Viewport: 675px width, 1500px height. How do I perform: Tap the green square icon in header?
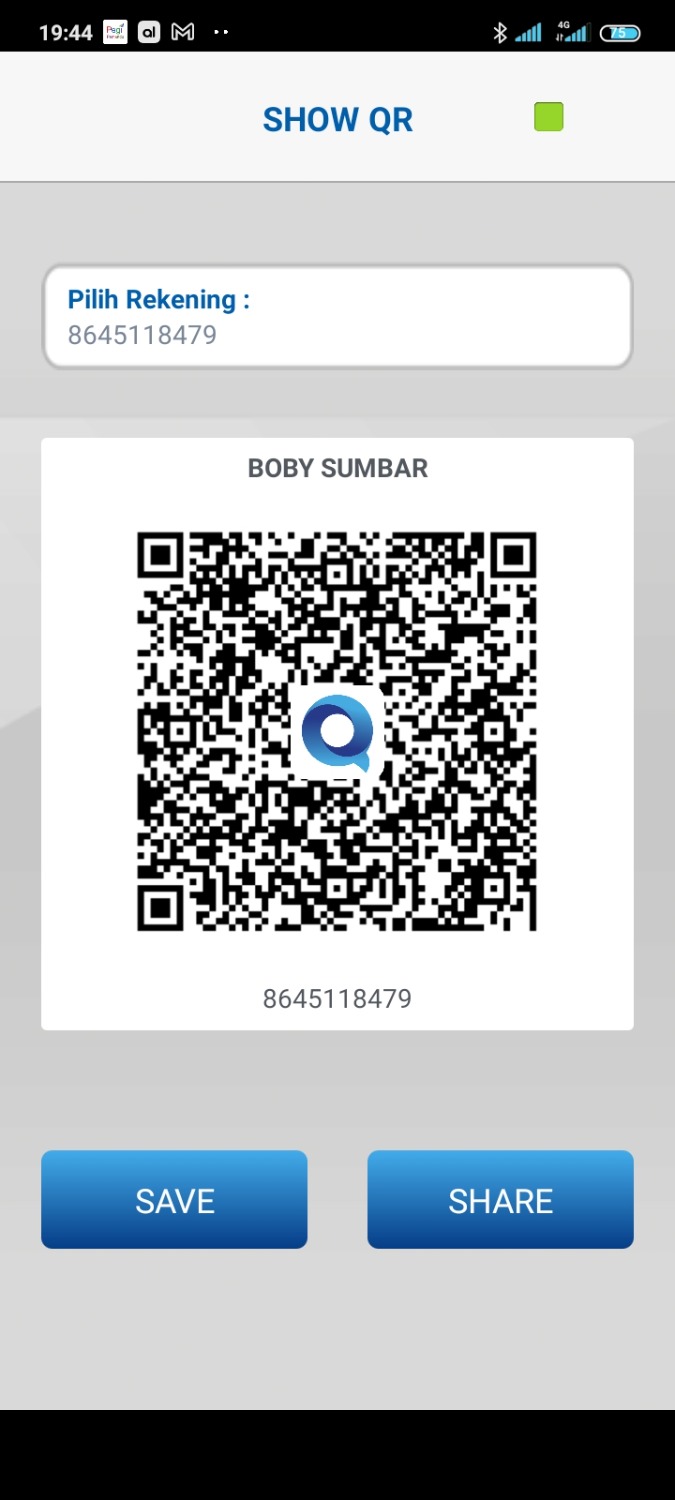[x=548, y=117]
